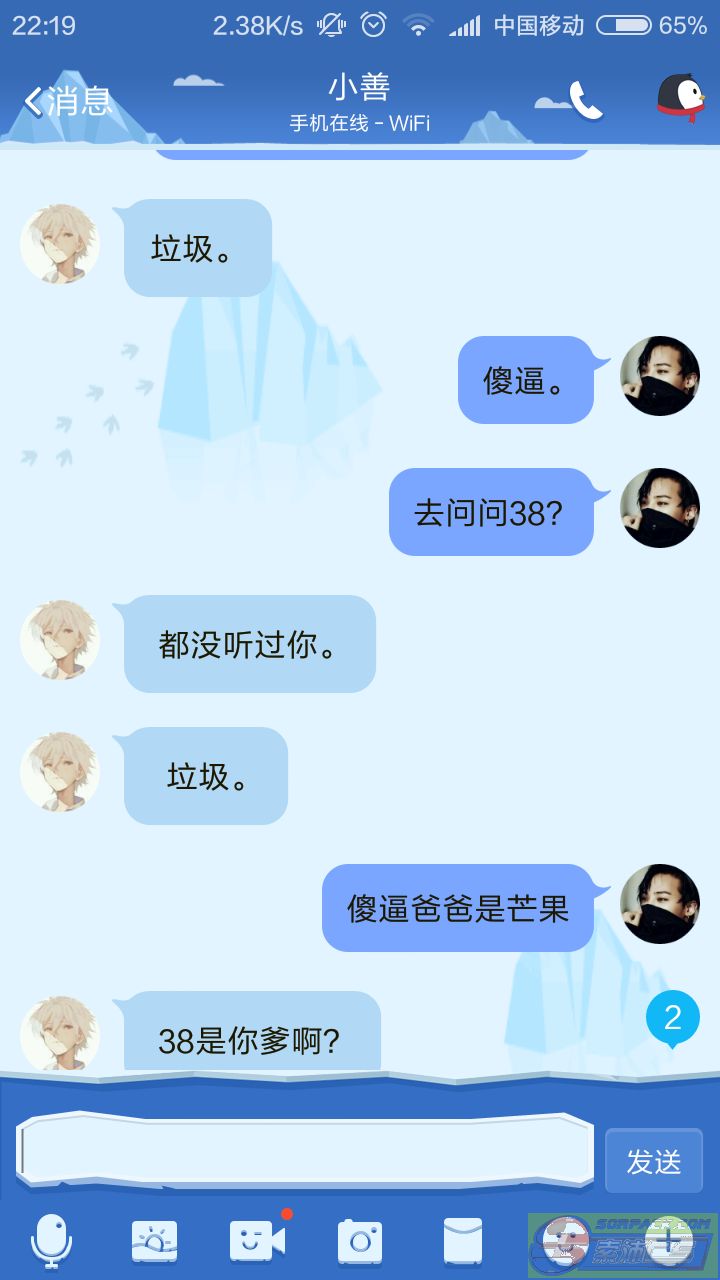Open my avatar next to 去问问38?
Screen dimensions: 720x1280
660,508
